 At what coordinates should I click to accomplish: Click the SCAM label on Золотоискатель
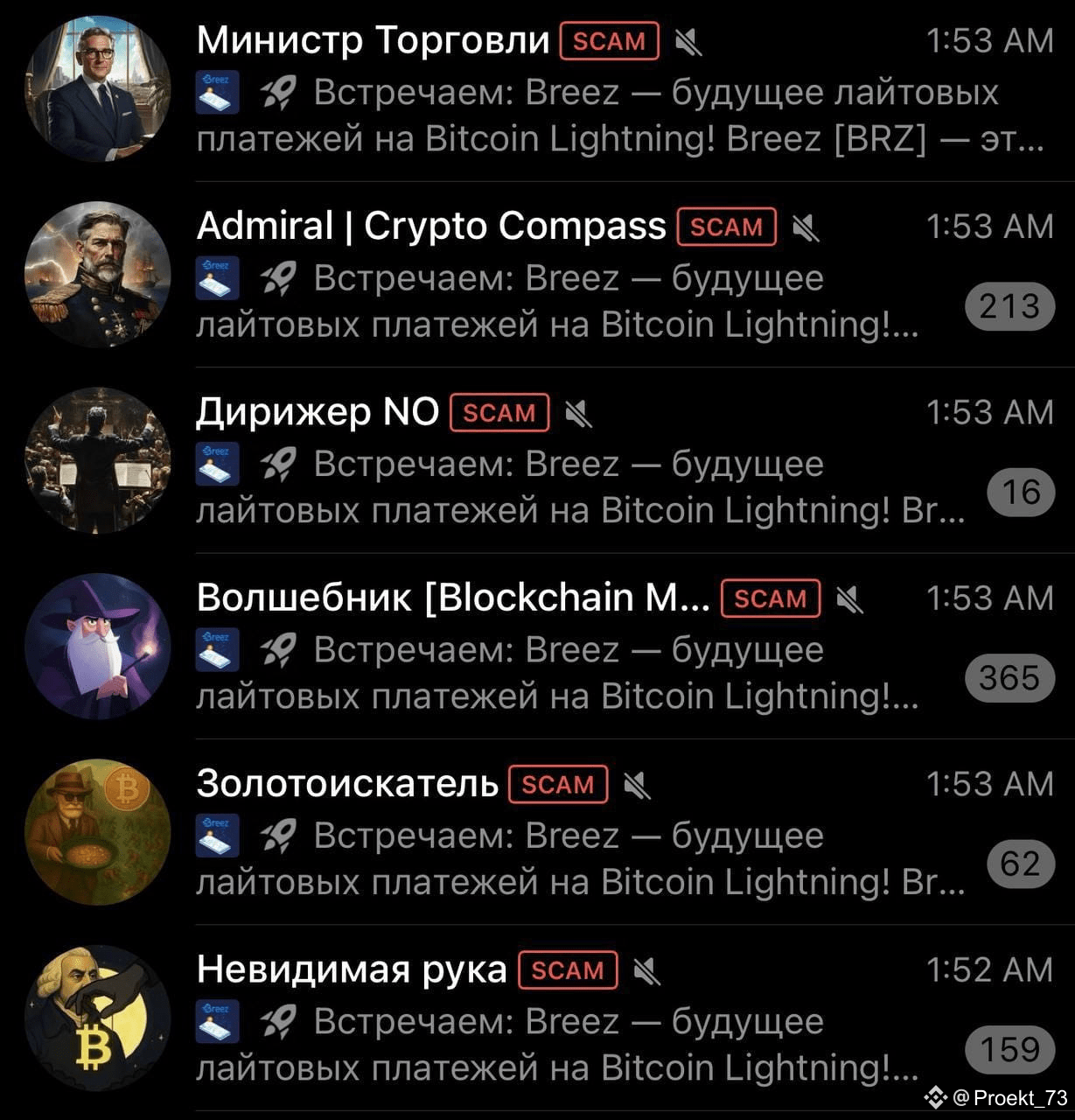pos(559,785)
